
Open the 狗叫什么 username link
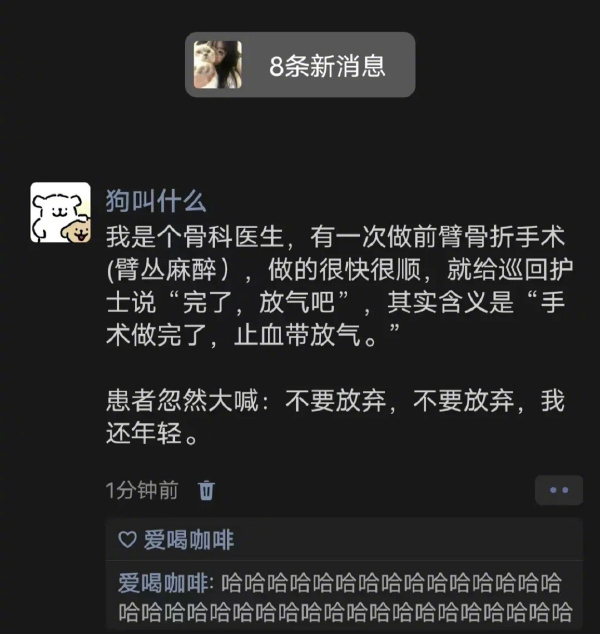156,200
